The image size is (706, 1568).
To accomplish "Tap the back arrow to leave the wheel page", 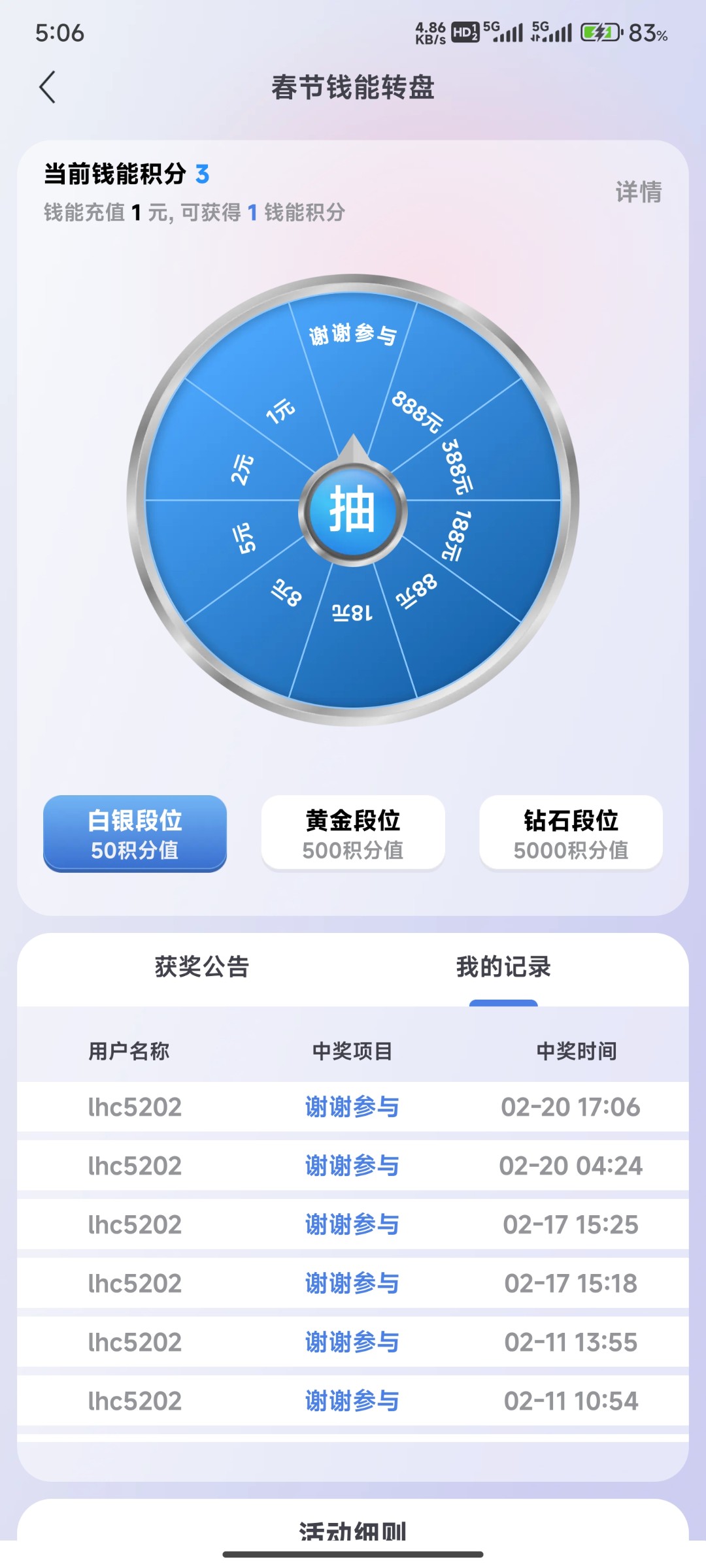I will pyautogui.click(x=48, y=87).
